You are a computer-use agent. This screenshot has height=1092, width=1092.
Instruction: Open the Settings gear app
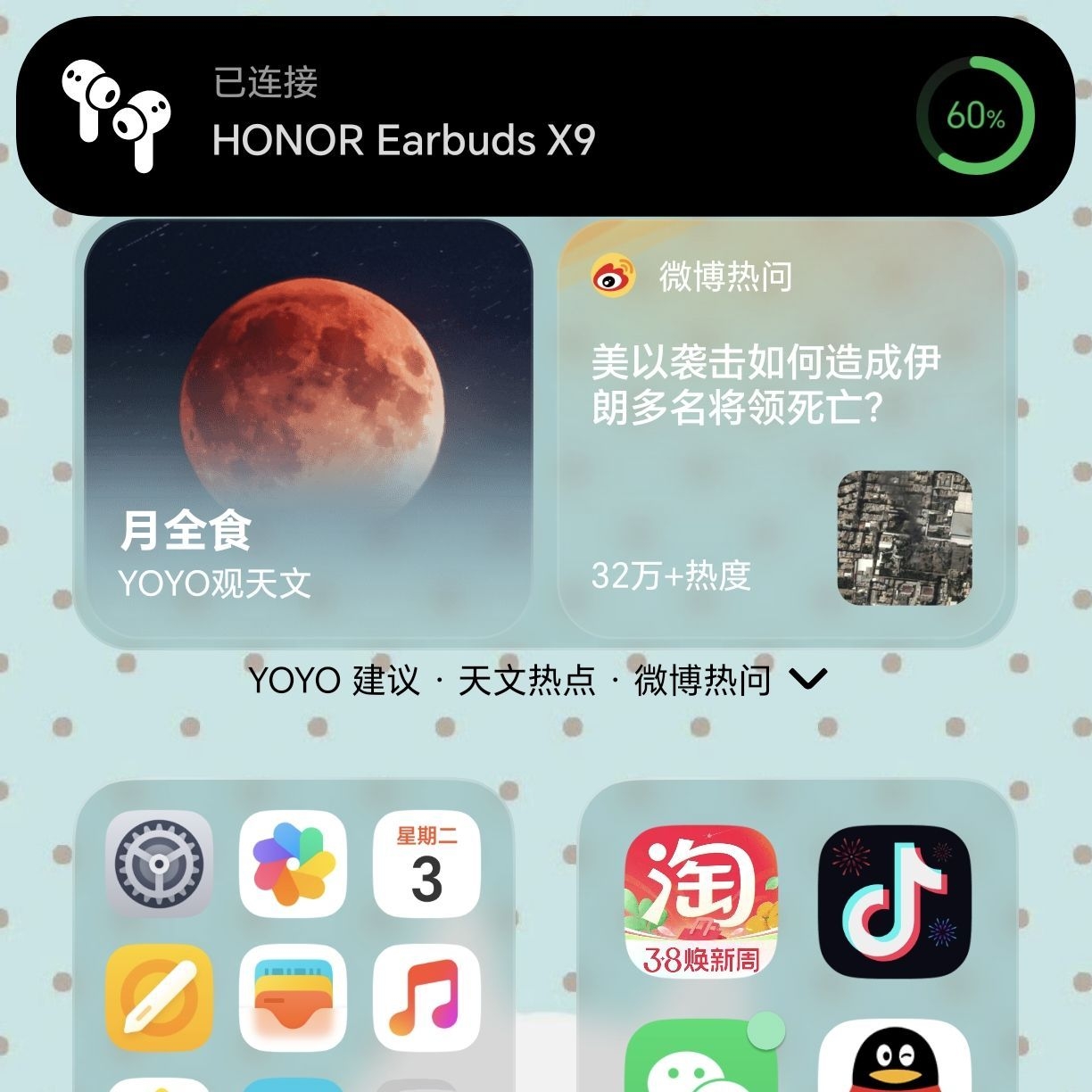[x=159, y=864]
